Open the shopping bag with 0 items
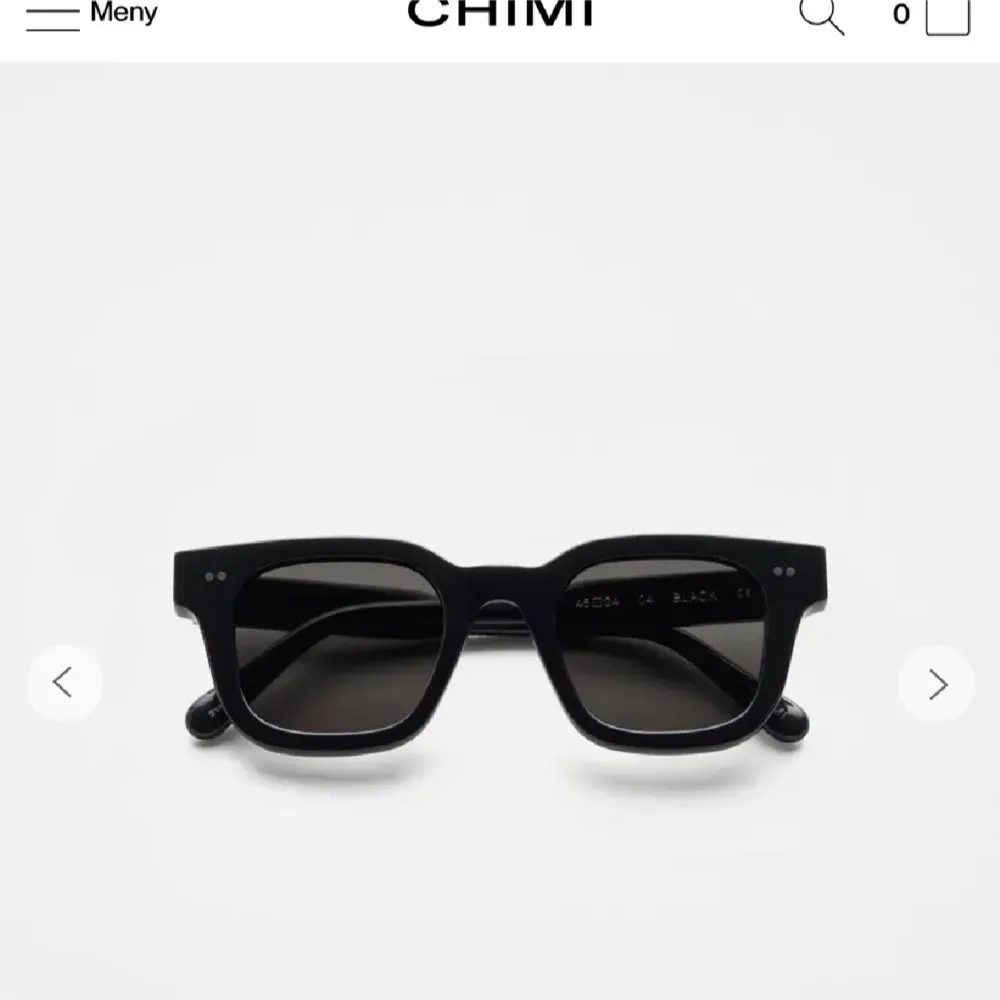Screen dimensions: 1000x1000 (x=946, y=15)
